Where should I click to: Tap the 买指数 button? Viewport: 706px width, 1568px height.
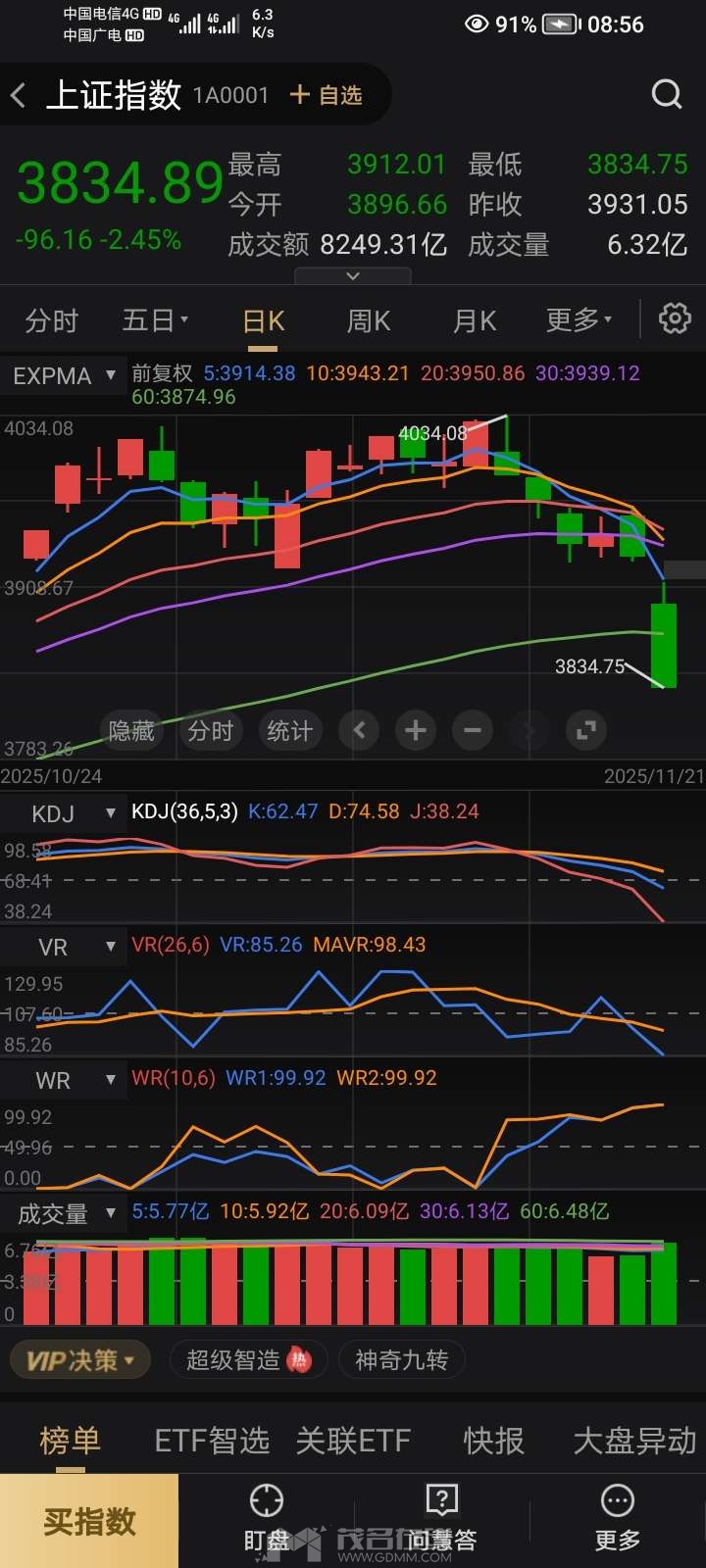tap(89, 1522)
